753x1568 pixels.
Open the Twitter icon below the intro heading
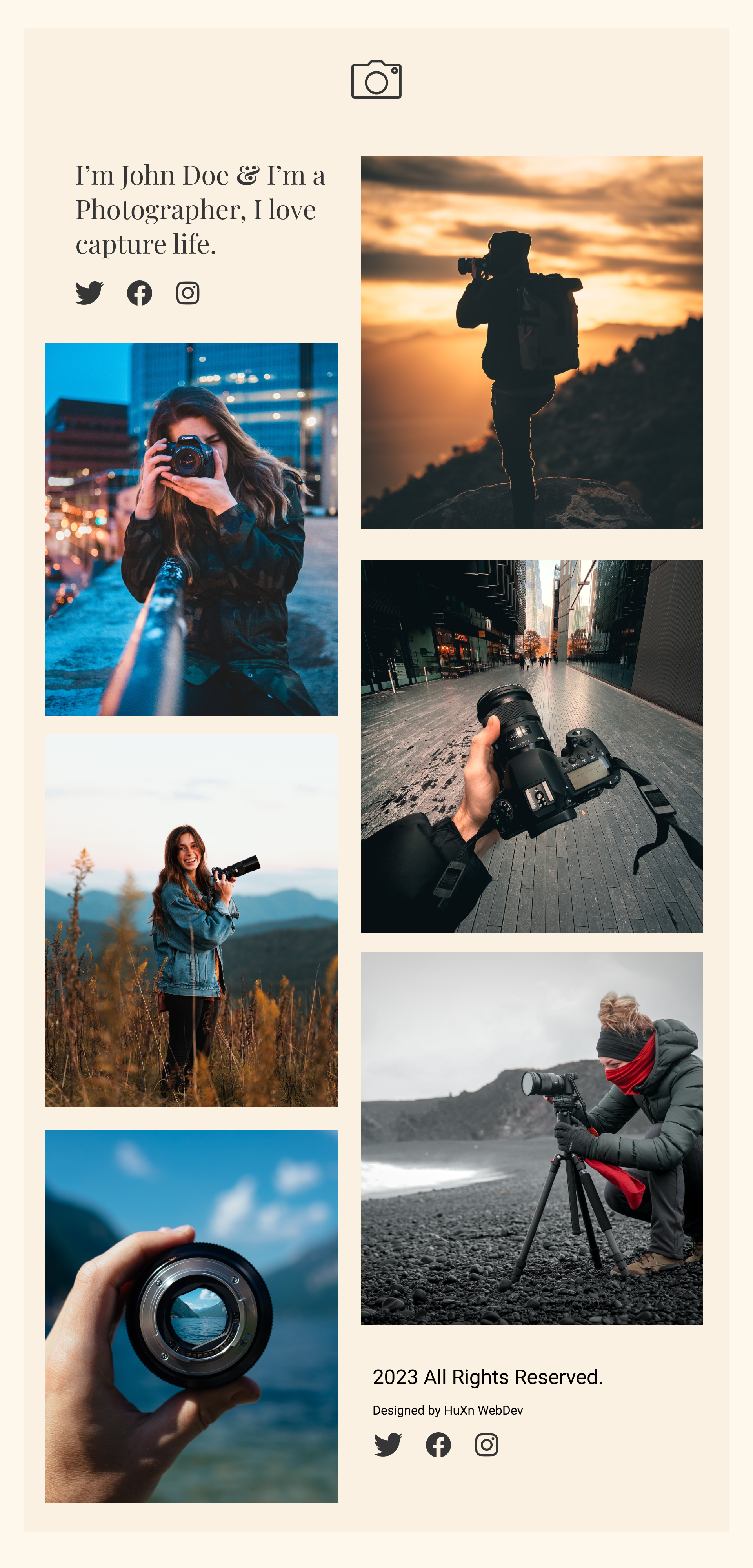(89, 293)
